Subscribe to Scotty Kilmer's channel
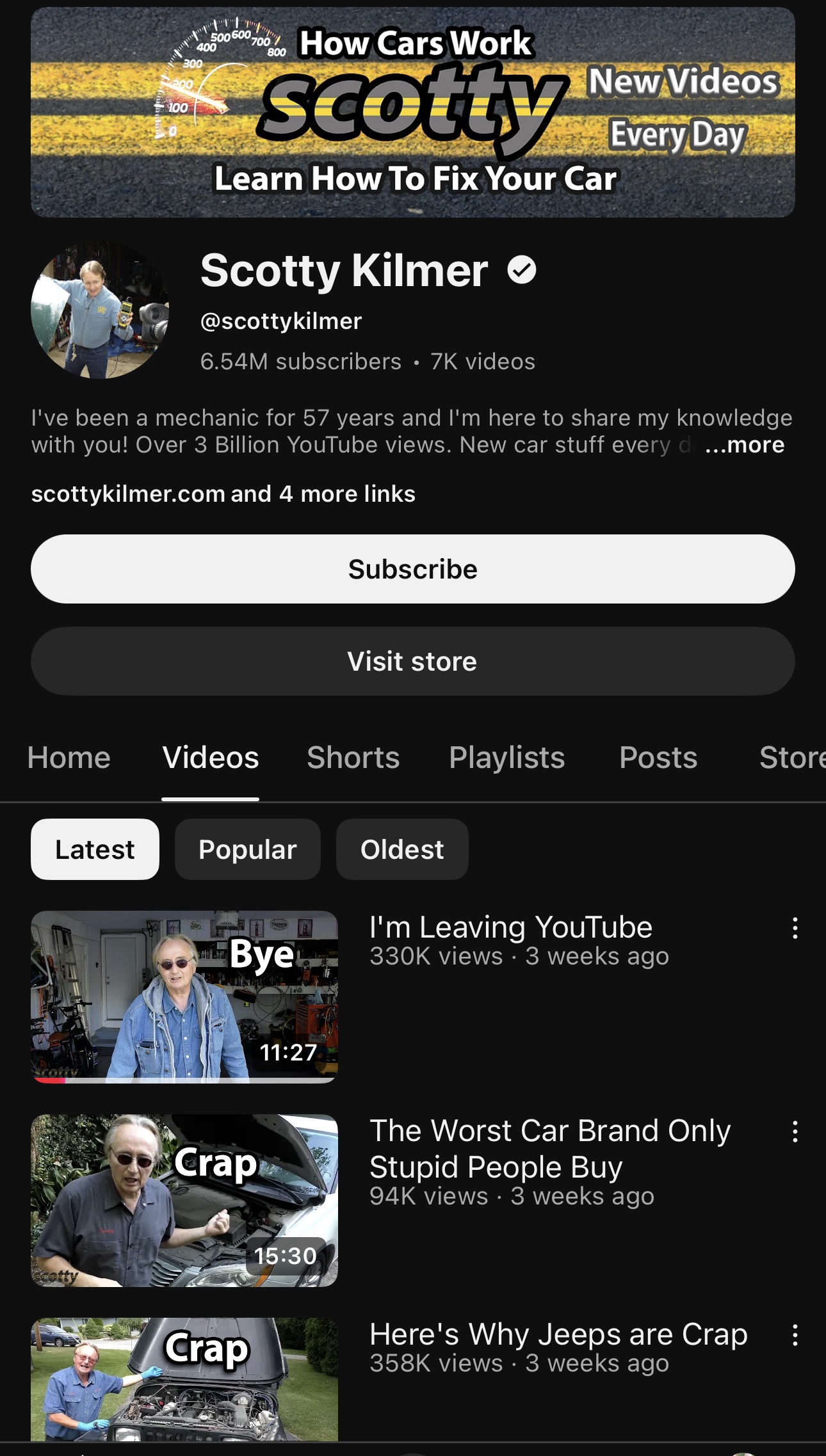 [413, 569]
